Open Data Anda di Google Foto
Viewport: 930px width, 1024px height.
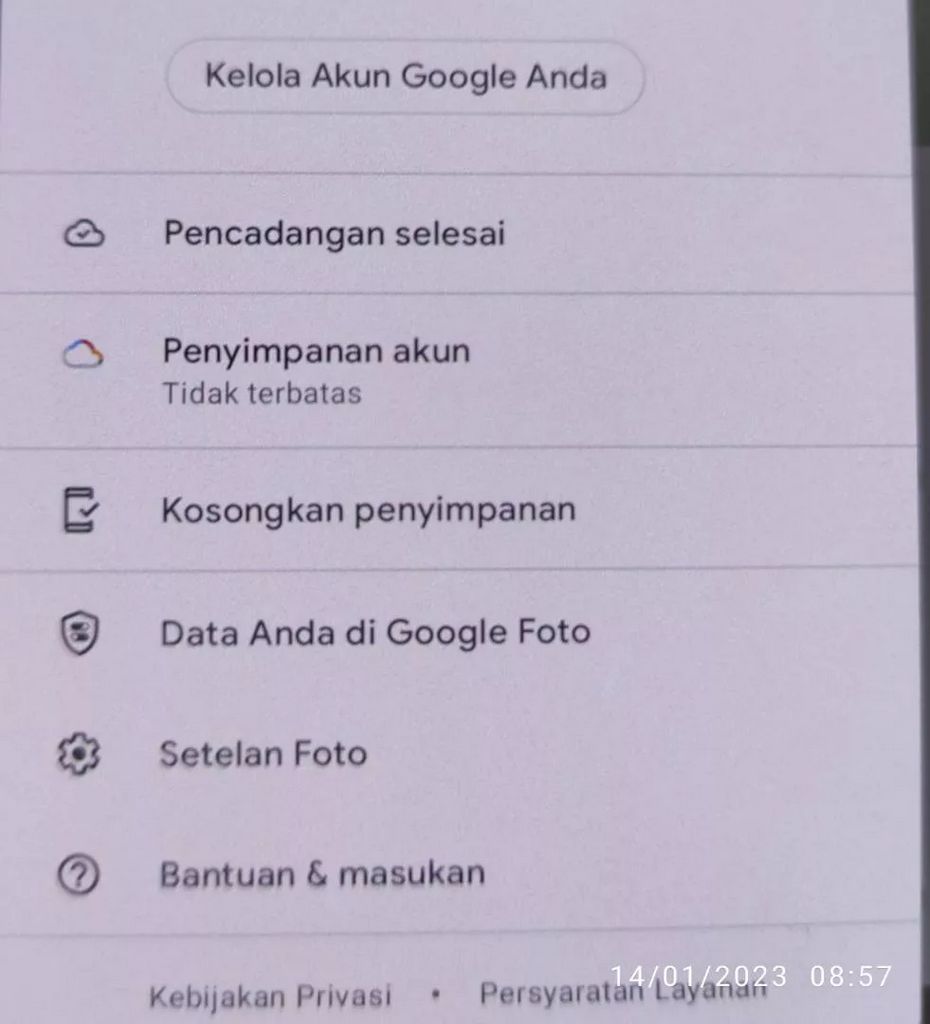coord(375,633)
